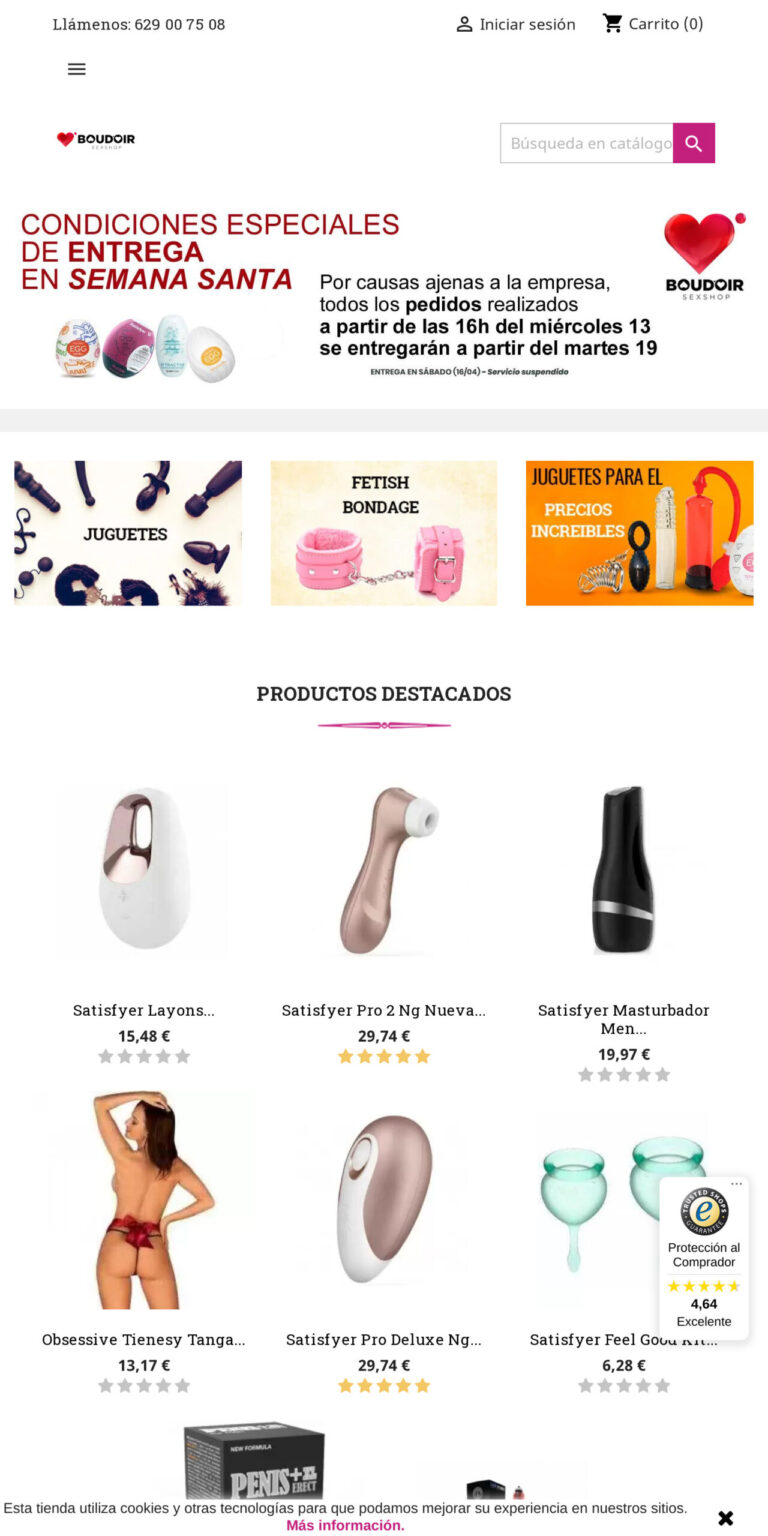768x1536 pixels.
Task: Open the JUGUETES PARA EL banner with incredible prices
Action: coord(639,532)
